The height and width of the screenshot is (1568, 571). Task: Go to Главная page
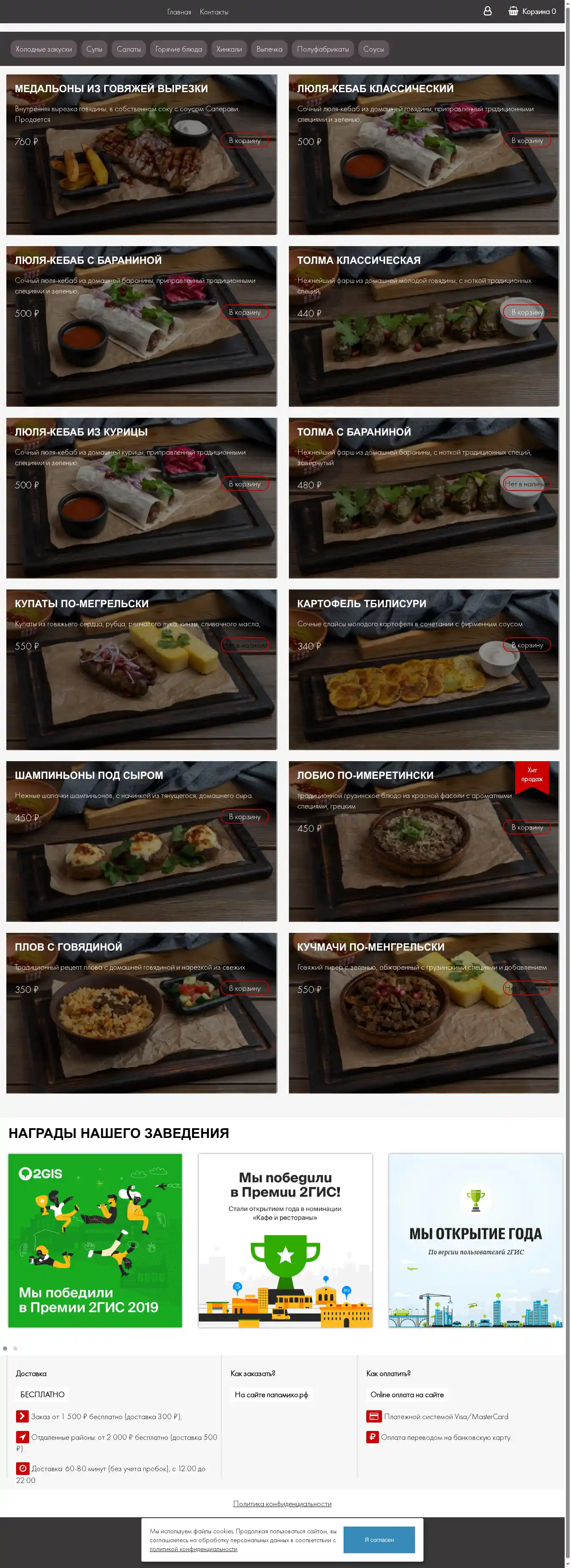(179, 11)
